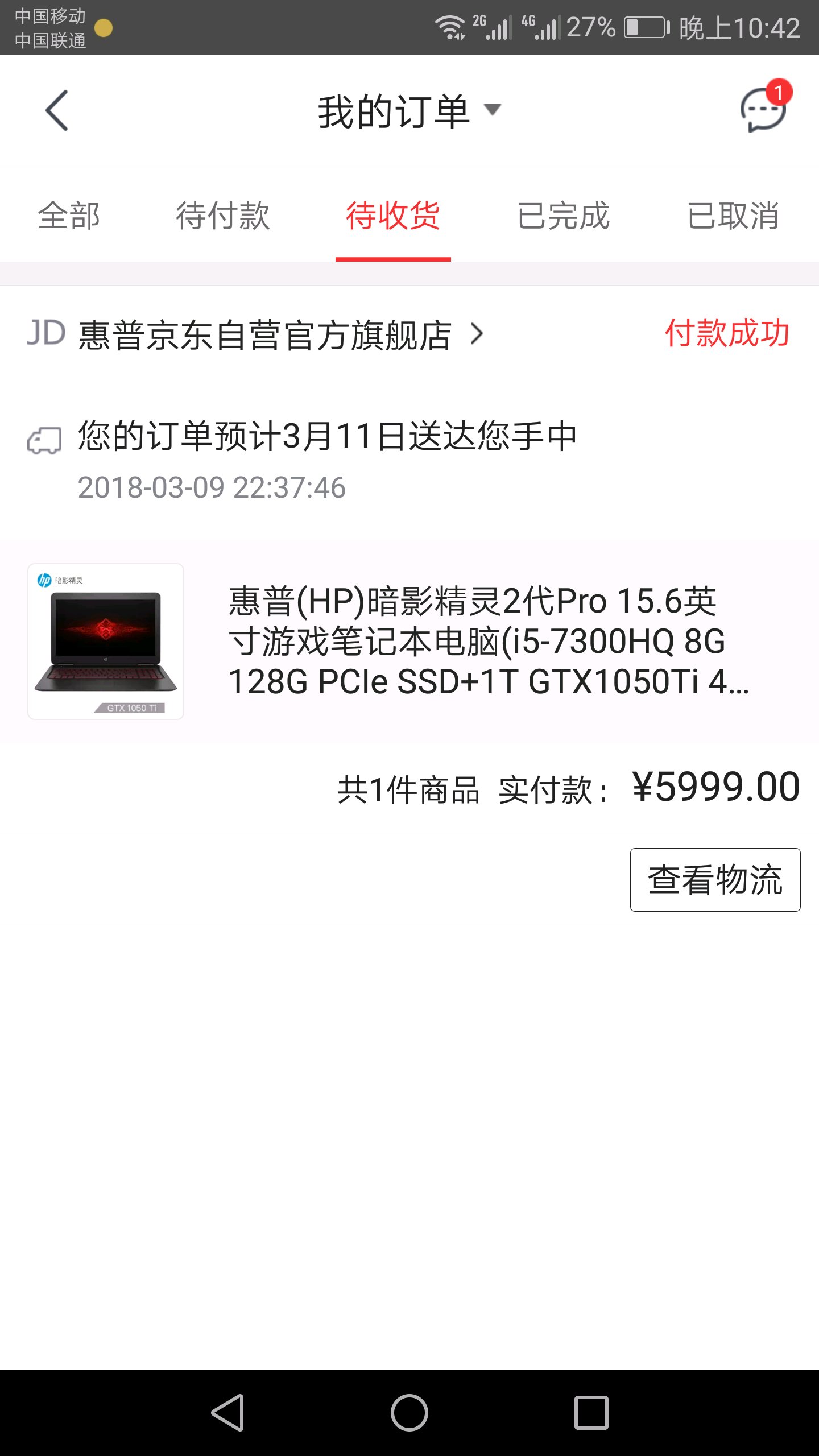819x1456 pixels.
Task: Open the system recent apps view
Action: (591, 1412)
